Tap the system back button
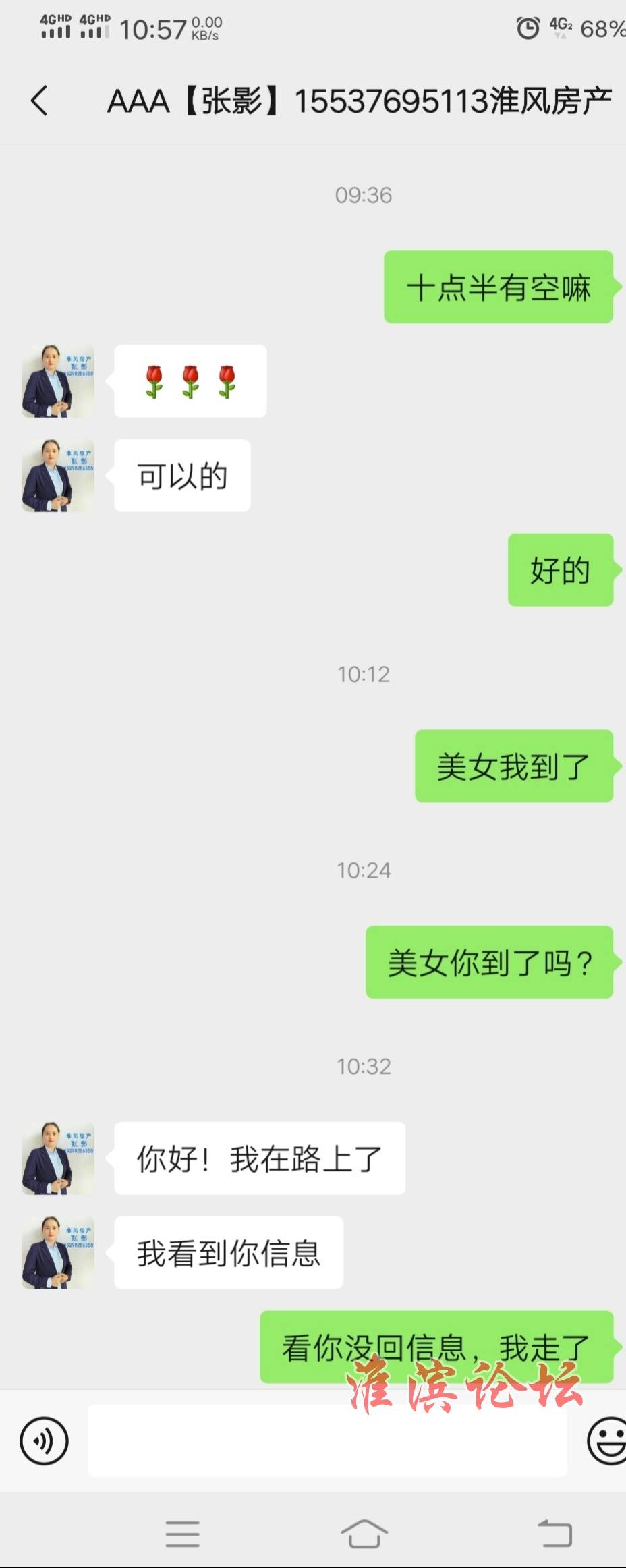This screenshot has width=626, height=1568. pyautogui.click(x=554, y=1534)
